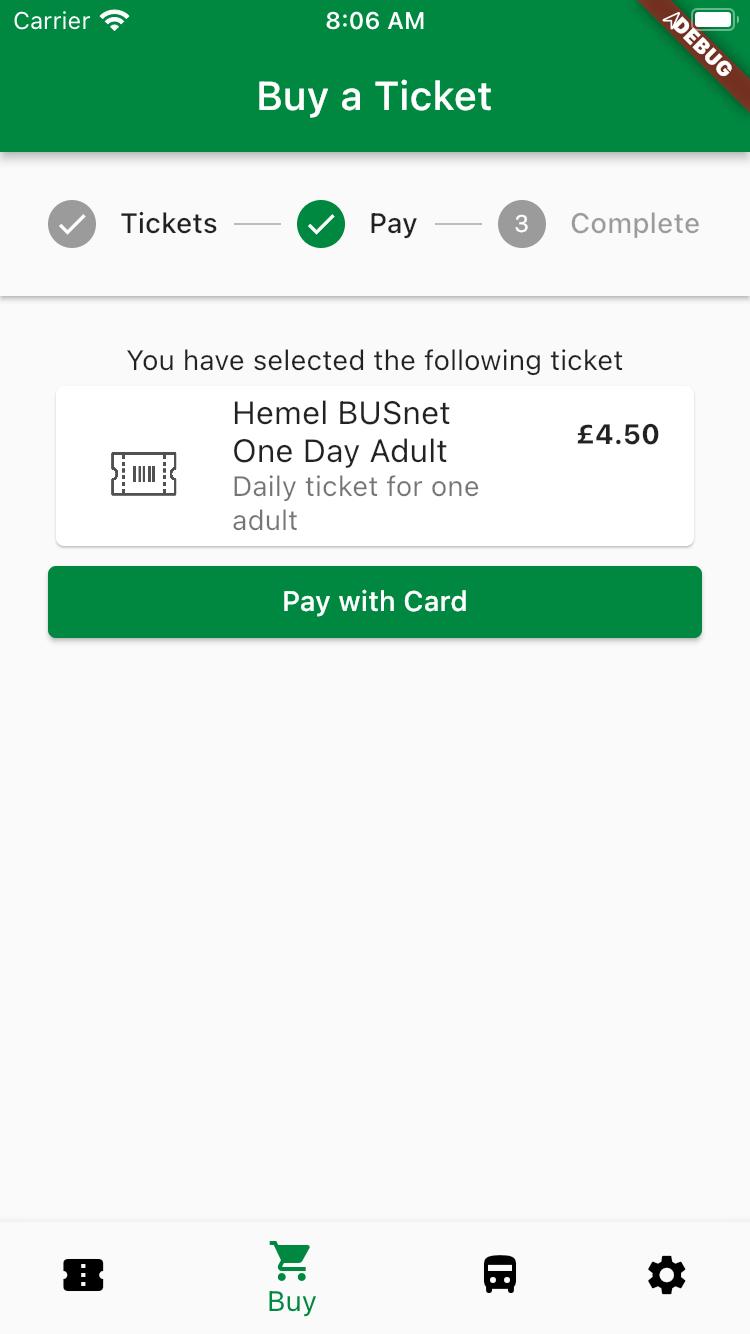Switch to the tickets tab in bottom navigation
This screenshot has height=1334, width=750.
pyautogui.click(x=83, y=1275)
